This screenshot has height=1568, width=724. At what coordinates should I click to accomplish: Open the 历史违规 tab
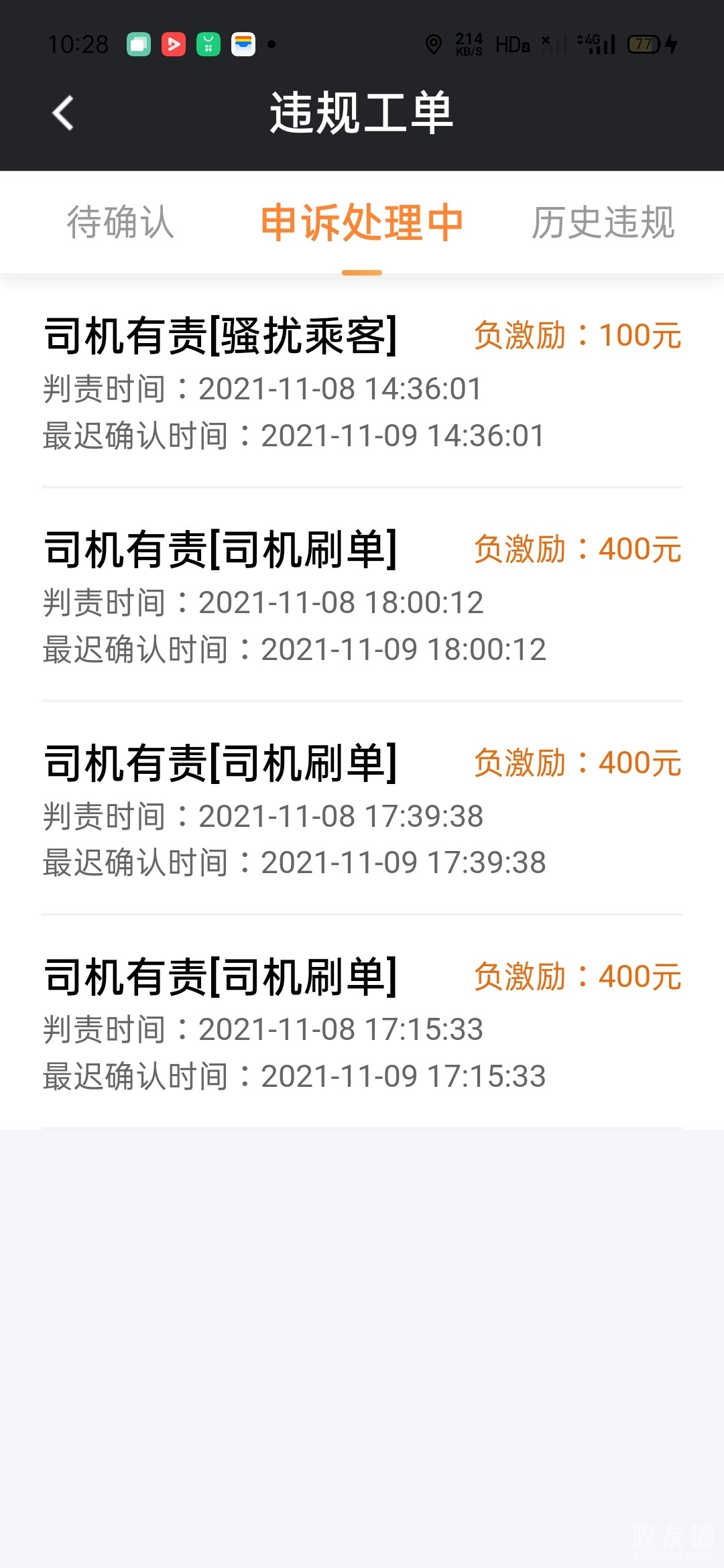[x=603, y=222]
